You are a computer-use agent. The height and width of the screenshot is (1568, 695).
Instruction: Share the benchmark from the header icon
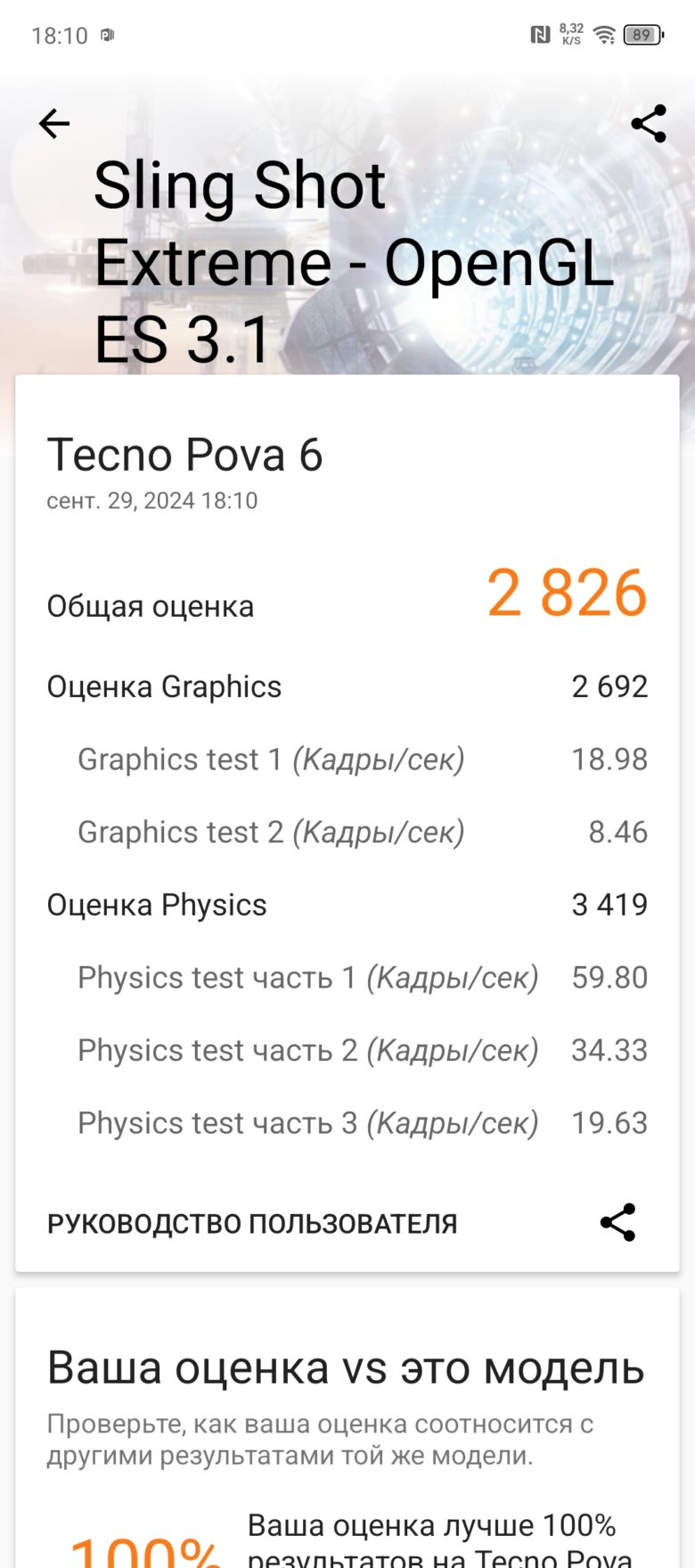coord(649,124)
